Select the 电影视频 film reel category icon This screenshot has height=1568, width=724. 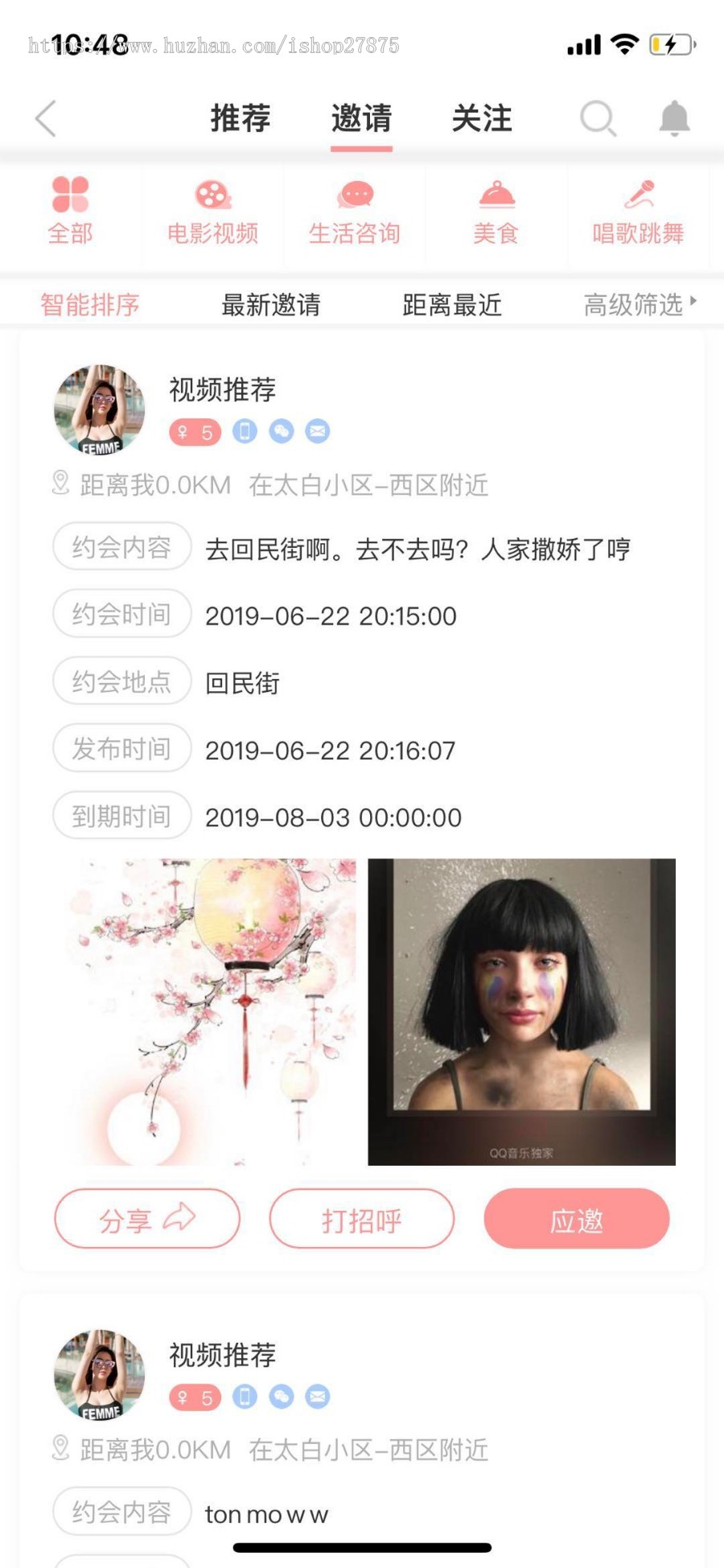[212, 195]
